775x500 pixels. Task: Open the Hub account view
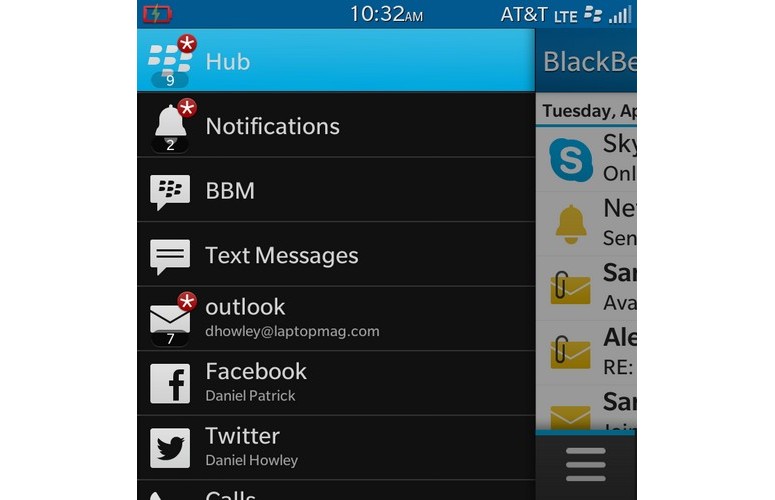tap(335, 61)
